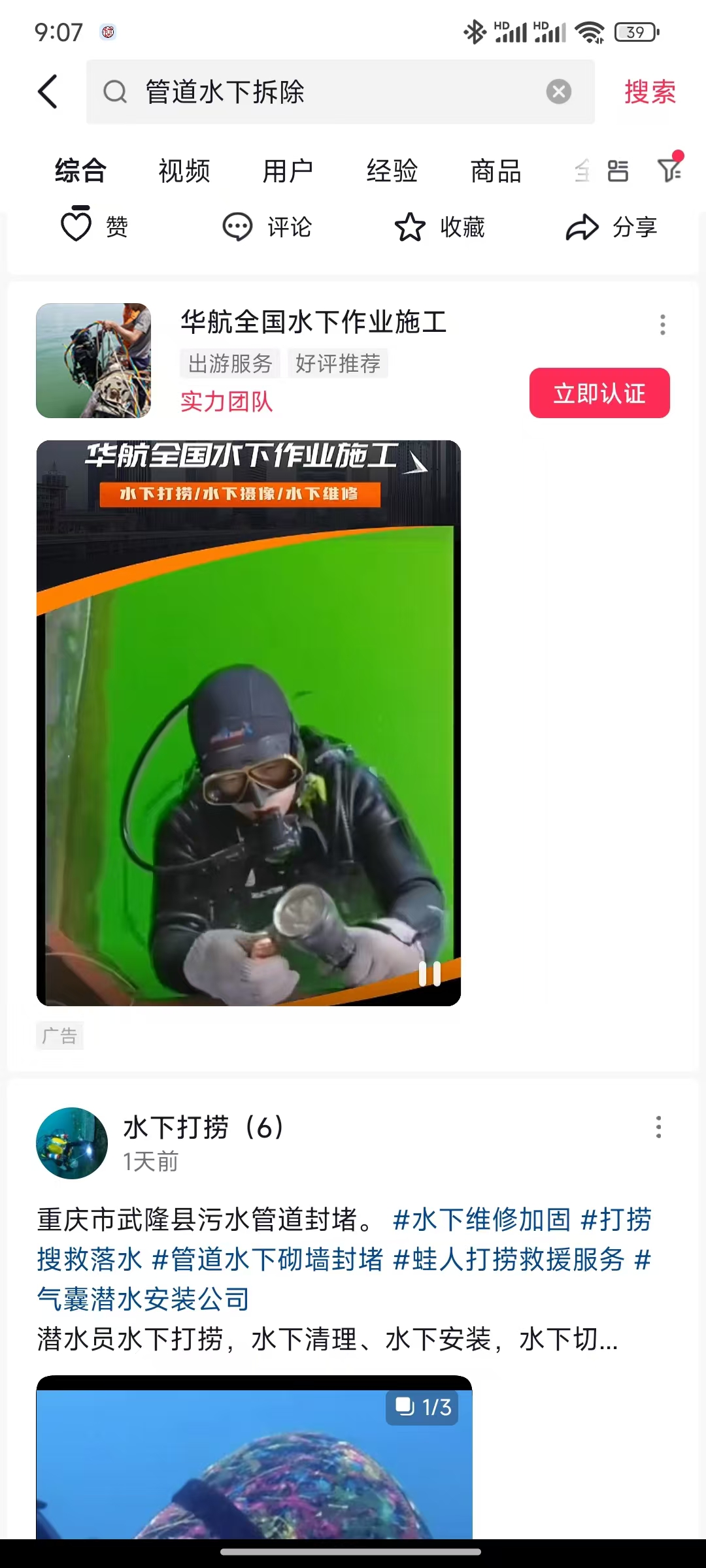Clear the search text
This screenshot has width=706, height=1568.
click(558, 91)
